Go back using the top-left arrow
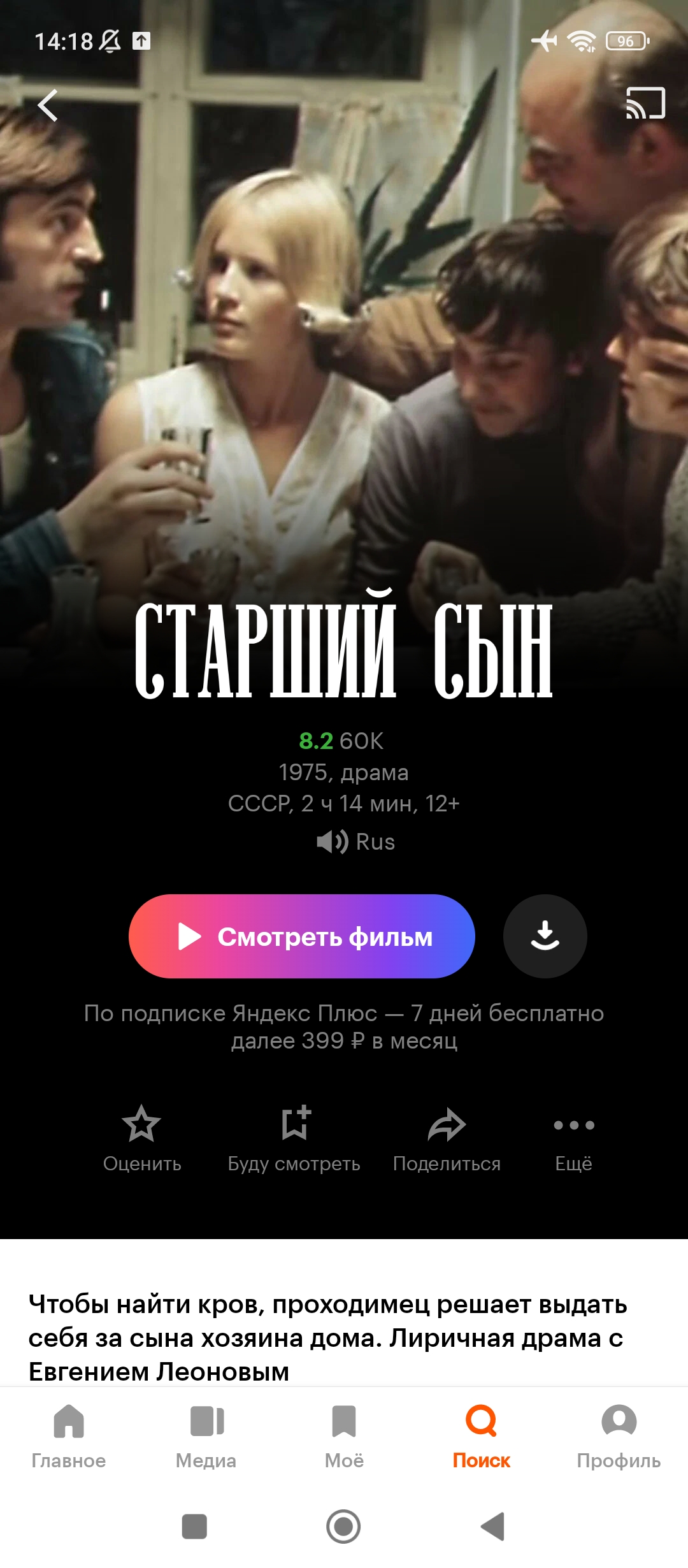688x1568 pixels. tap(48, 105)
